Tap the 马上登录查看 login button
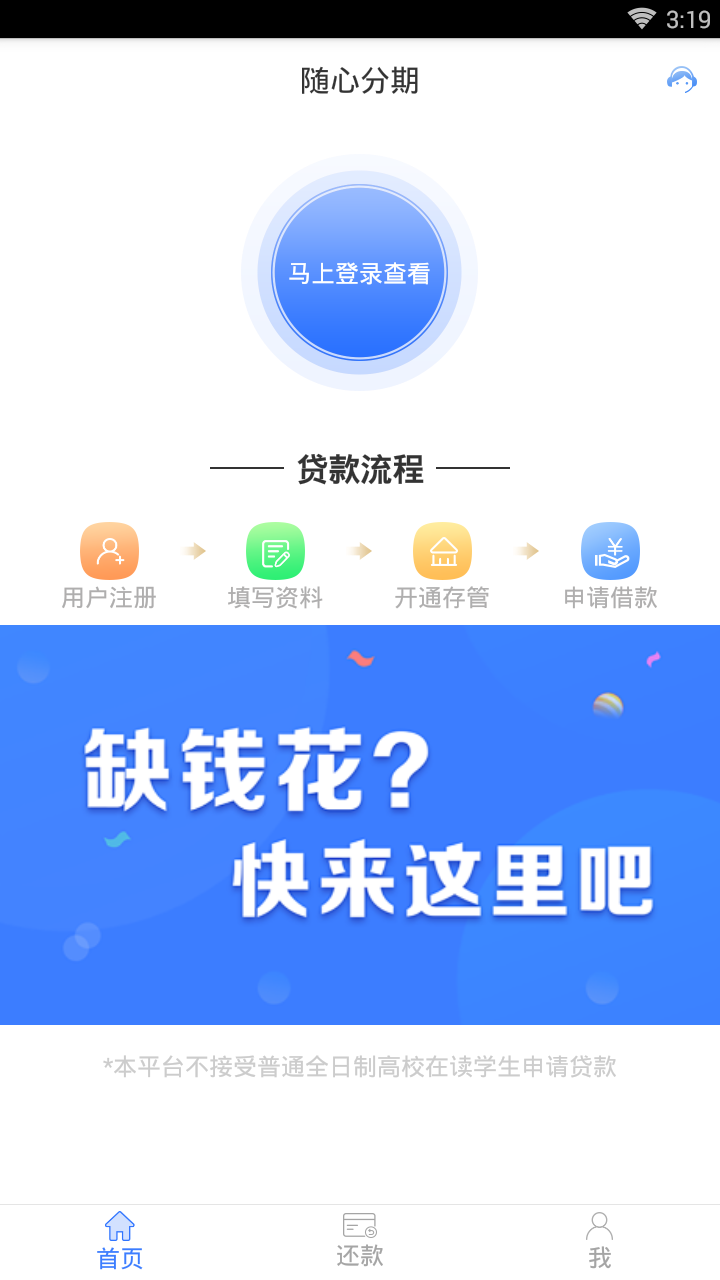Image resolution: width=720 pixels, height=1280 pixels. pyautogui.click(x=359, y=273)
